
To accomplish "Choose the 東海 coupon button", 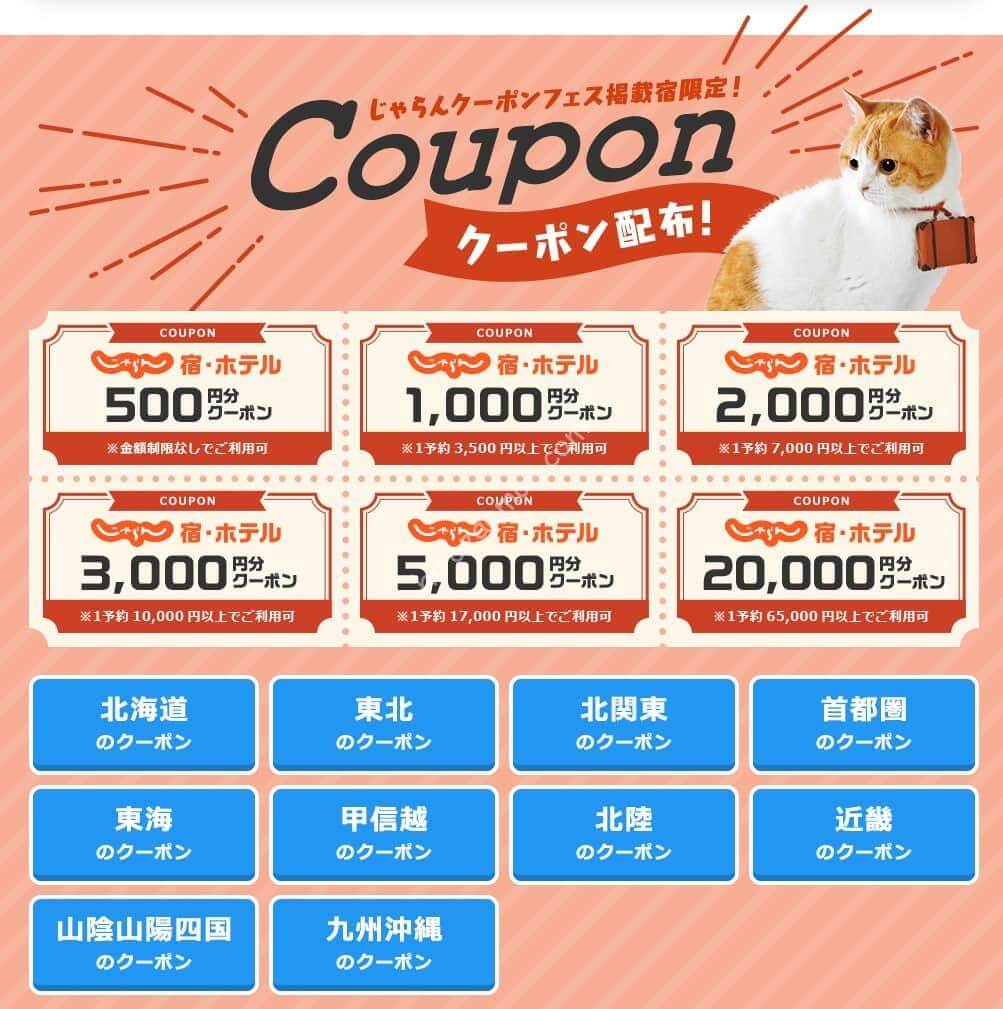I will [x=144, y=835].
